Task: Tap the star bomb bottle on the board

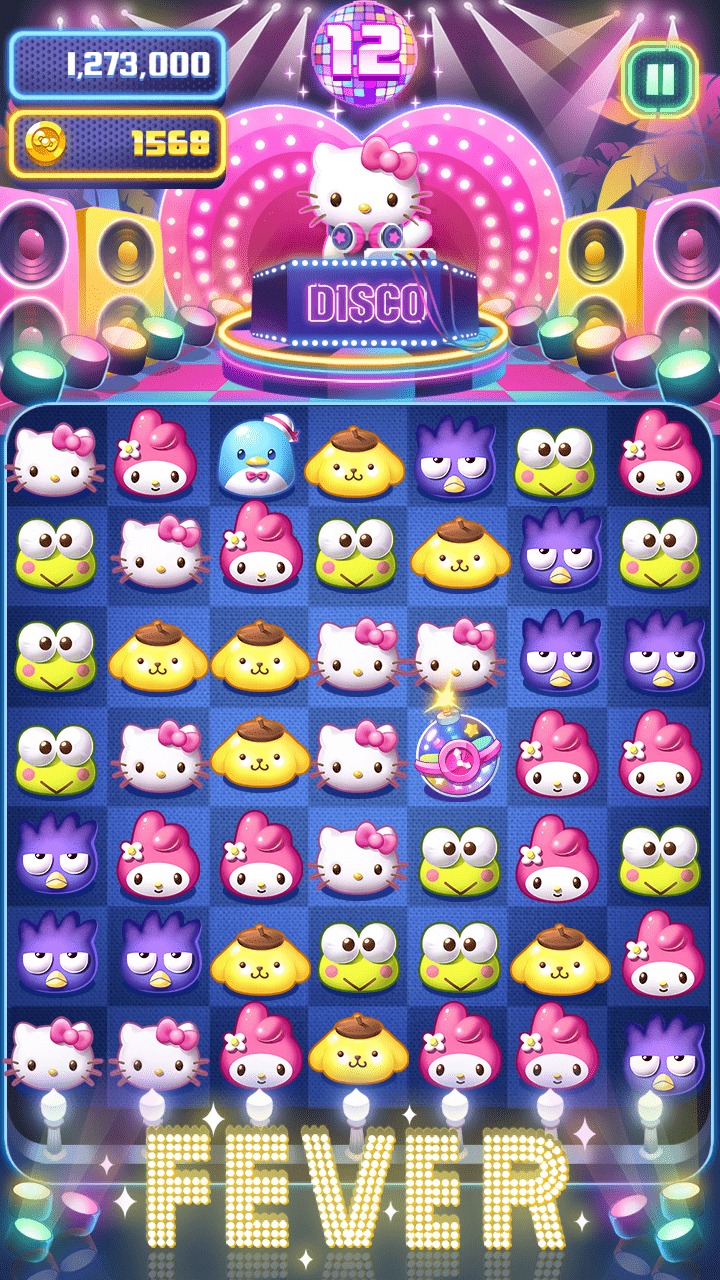Action: pyautogui.click(x=456, y=752)
